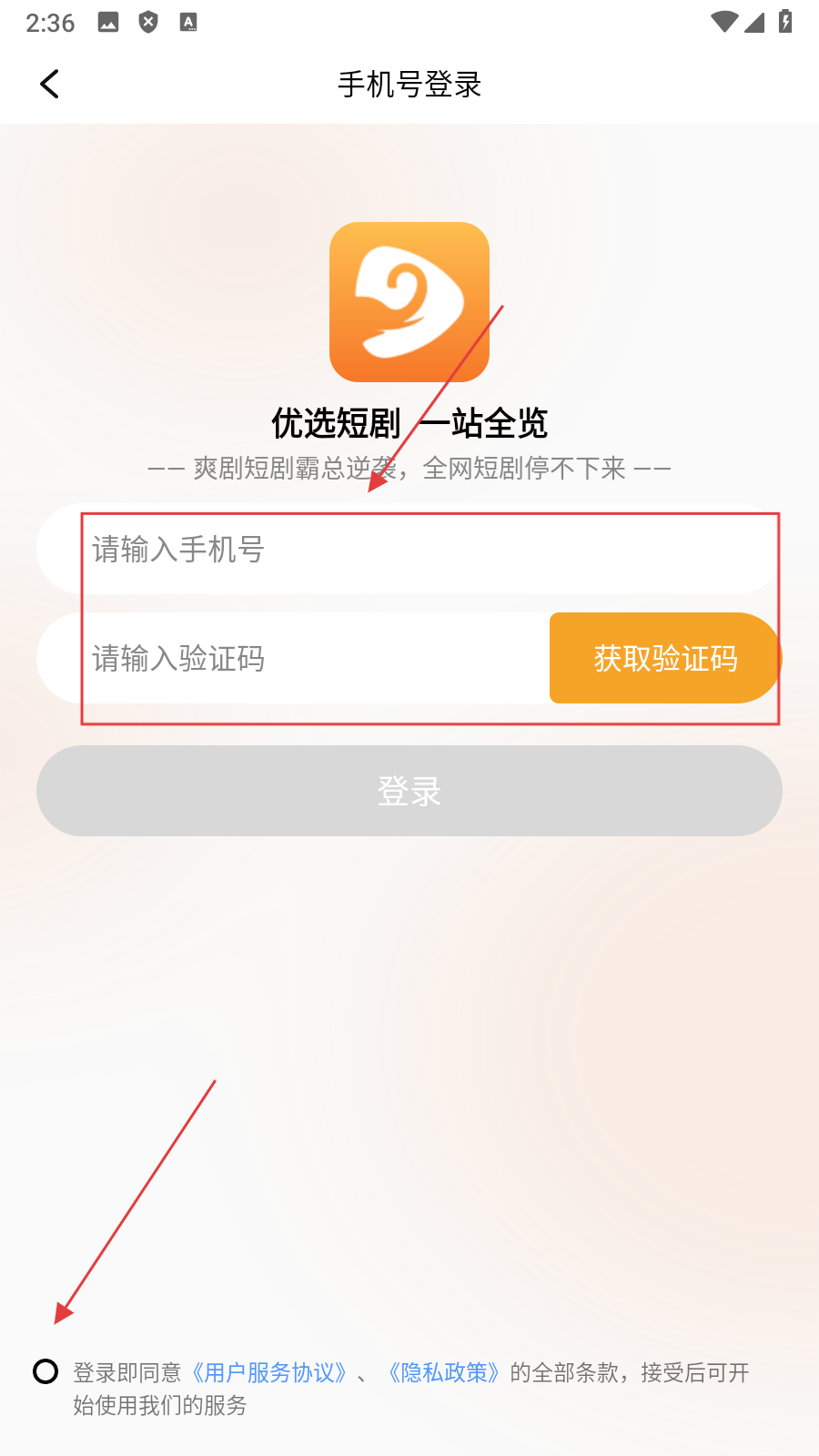Screen dimensions: 819x1456
Task: Request a code with 获取验证码
Action: click(x=665, y=658)
